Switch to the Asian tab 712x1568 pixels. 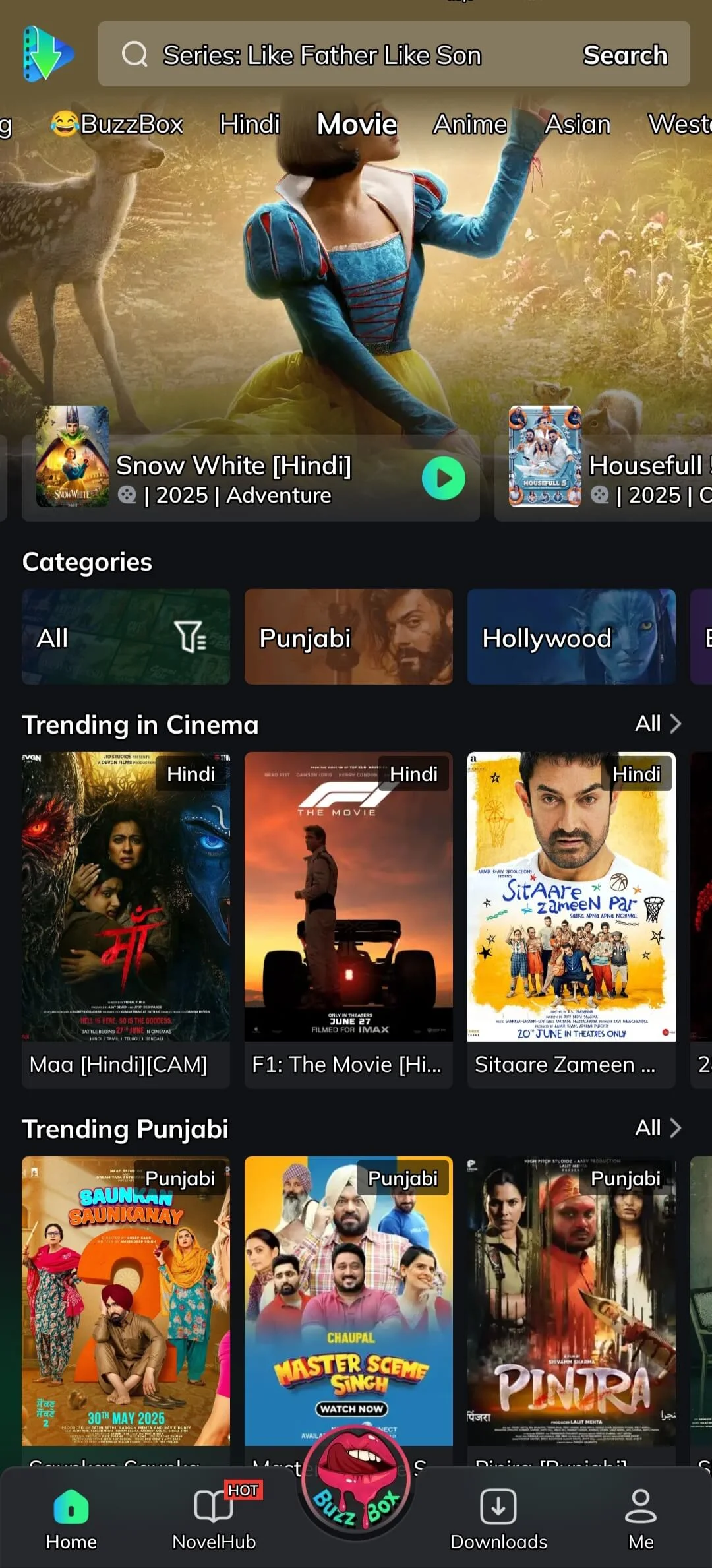578,124
